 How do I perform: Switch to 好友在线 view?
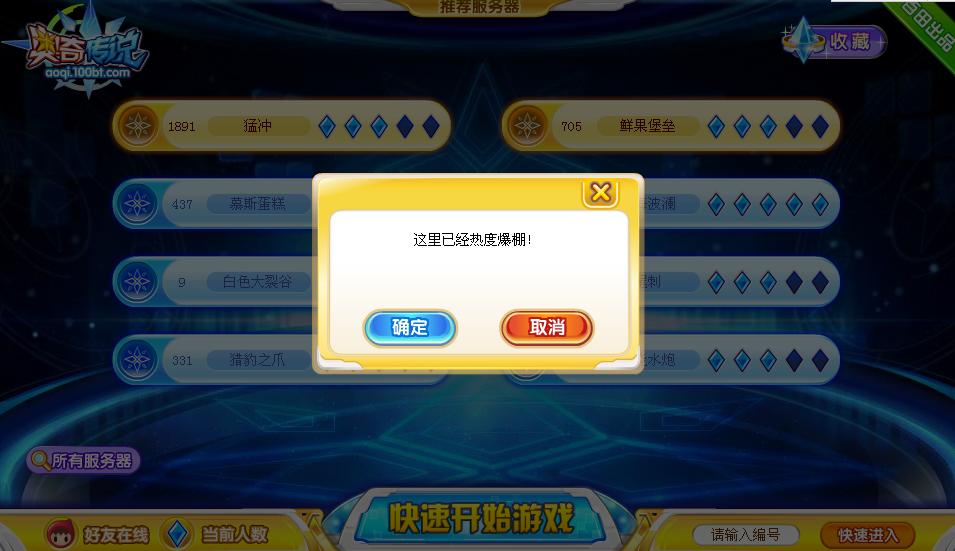click(x=97, y=534)
